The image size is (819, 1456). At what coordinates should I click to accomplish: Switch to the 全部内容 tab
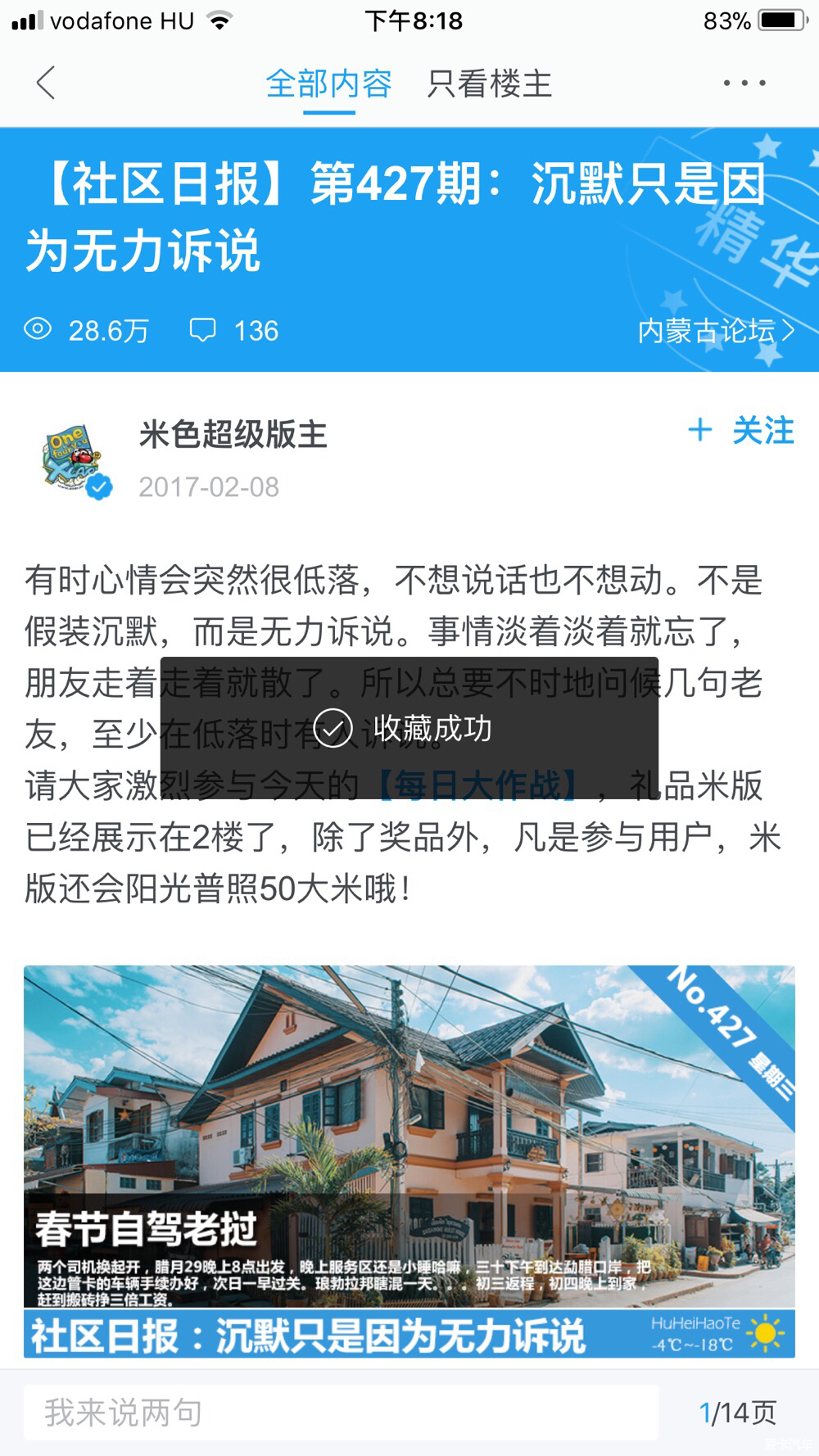pyautogui.click(x=328, y=84)
